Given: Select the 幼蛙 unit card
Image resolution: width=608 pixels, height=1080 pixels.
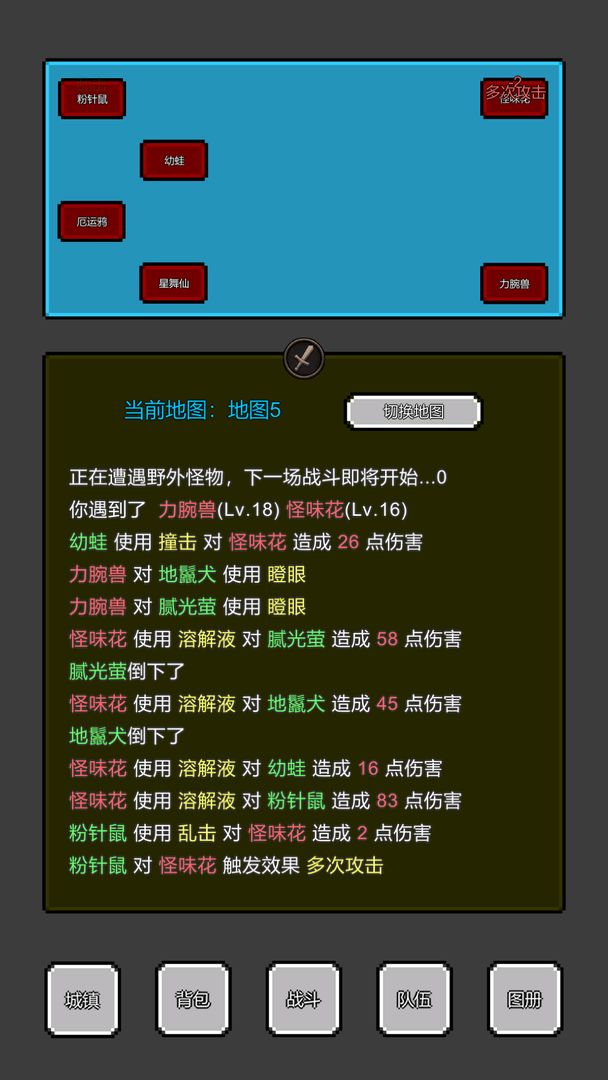Looking at the screenshot, I should pos(174,160).
